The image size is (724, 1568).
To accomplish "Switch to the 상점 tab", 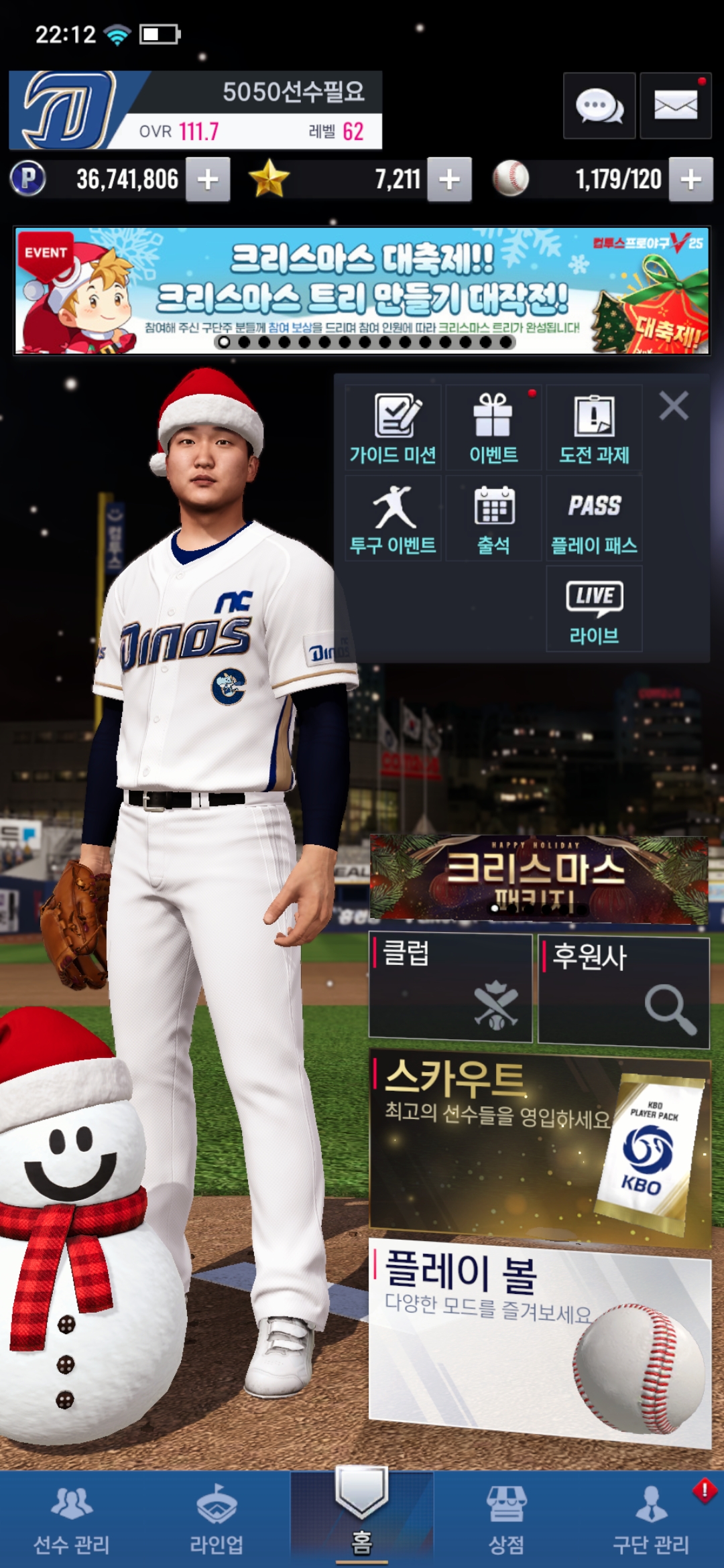I will tap(506, 1520).
